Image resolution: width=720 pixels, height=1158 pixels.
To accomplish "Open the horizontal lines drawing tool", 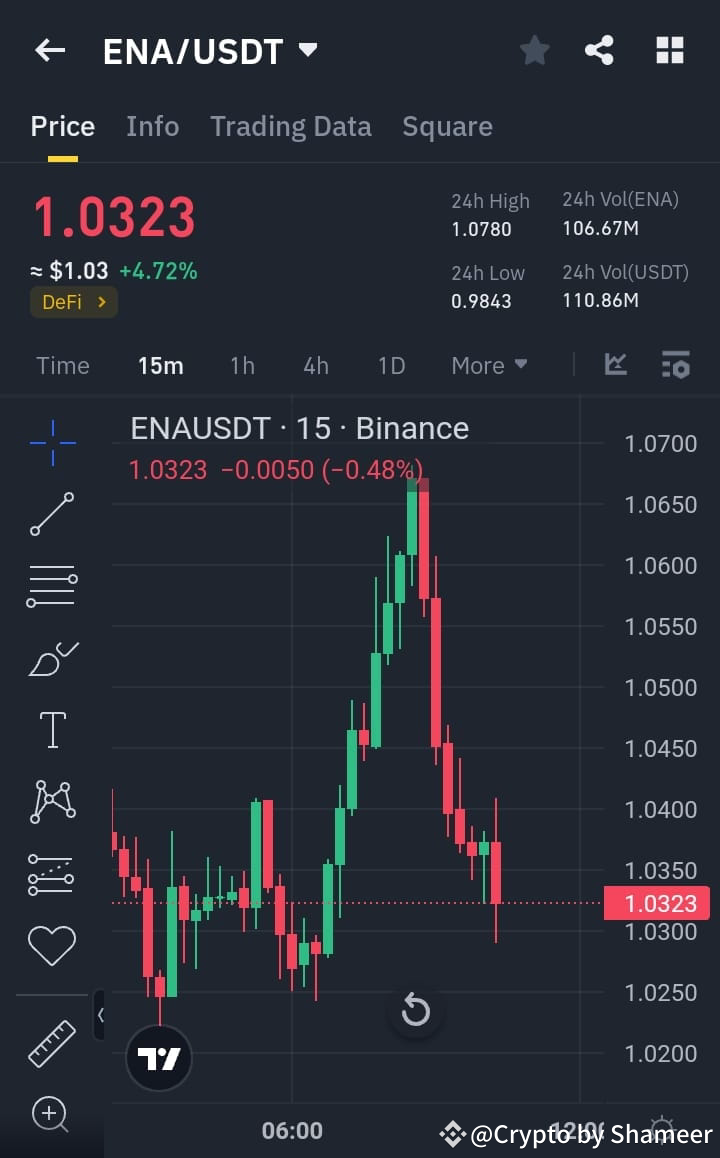I will pyautogui.click(x=52, y=585).
